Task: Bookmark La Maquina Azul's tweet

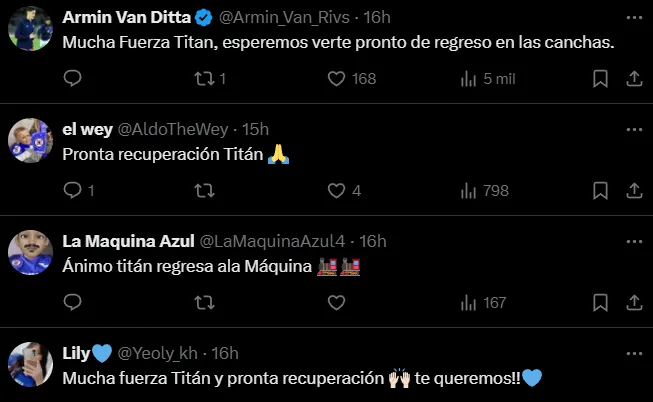Action: click(x=599, y=302)
